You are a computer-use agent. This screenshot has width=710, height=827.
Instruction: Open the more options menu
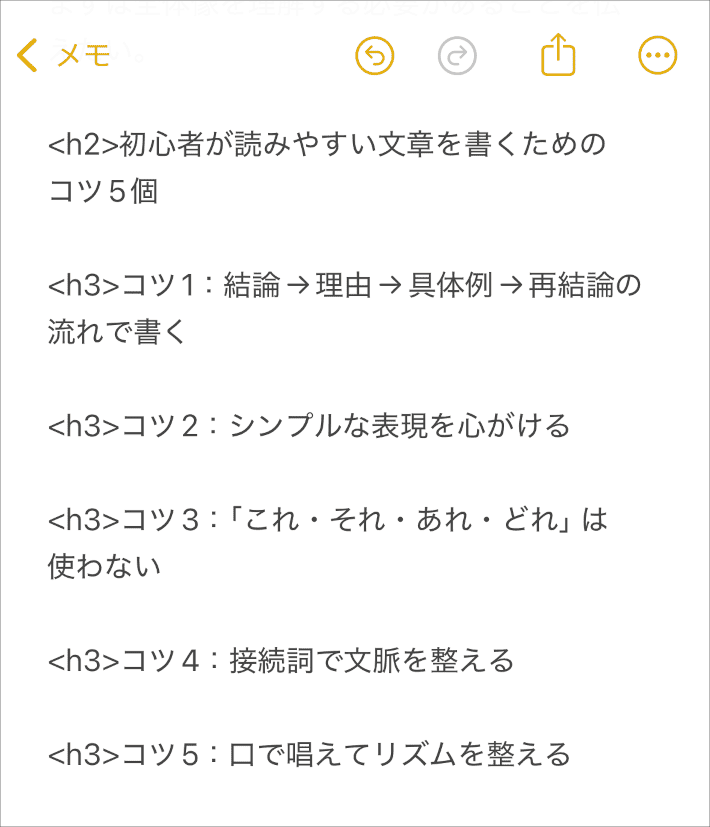(657, 56)
